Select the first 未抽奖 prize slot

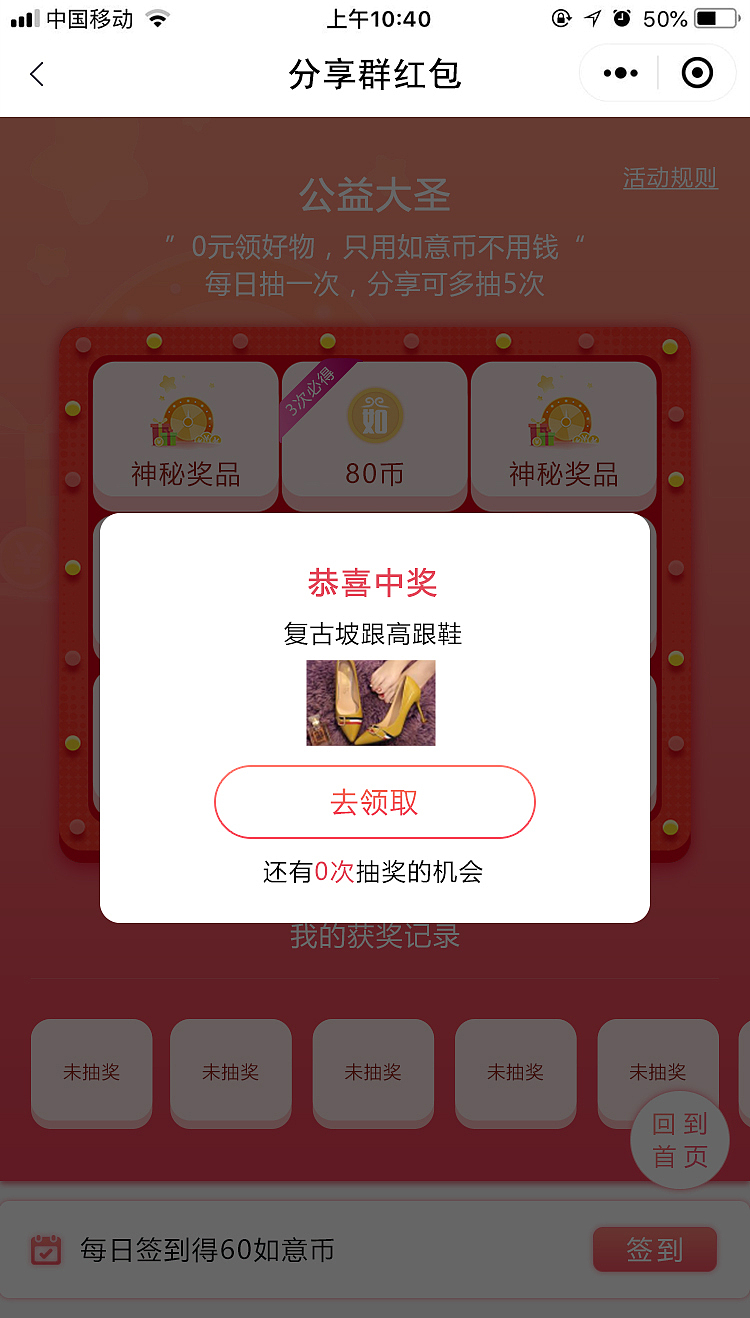click(91, 1073)
